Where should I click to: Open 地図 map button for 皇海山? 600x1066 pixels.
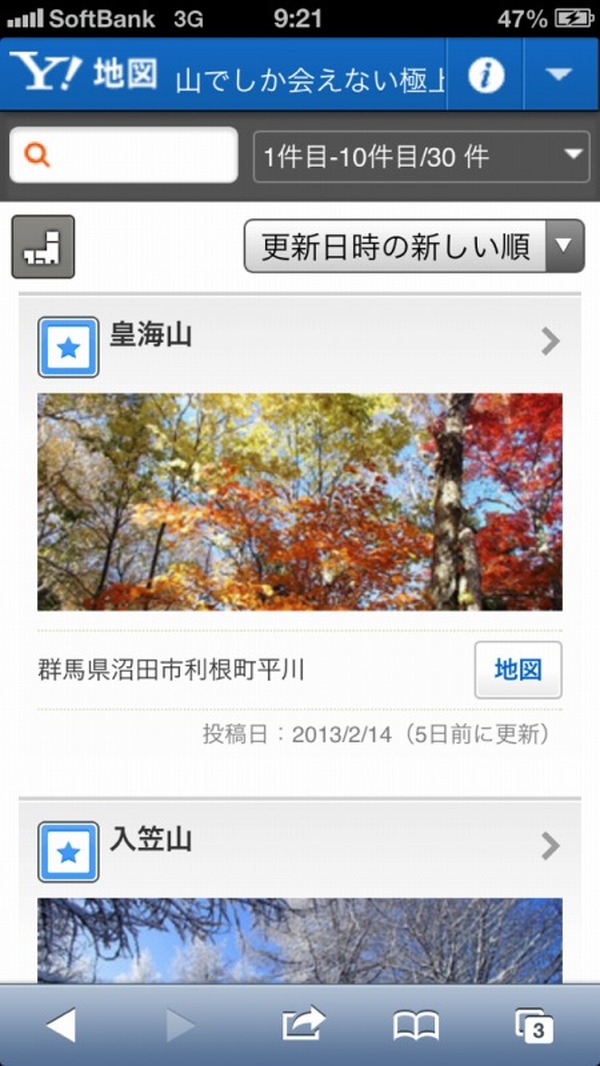click(x=518, y=670)
